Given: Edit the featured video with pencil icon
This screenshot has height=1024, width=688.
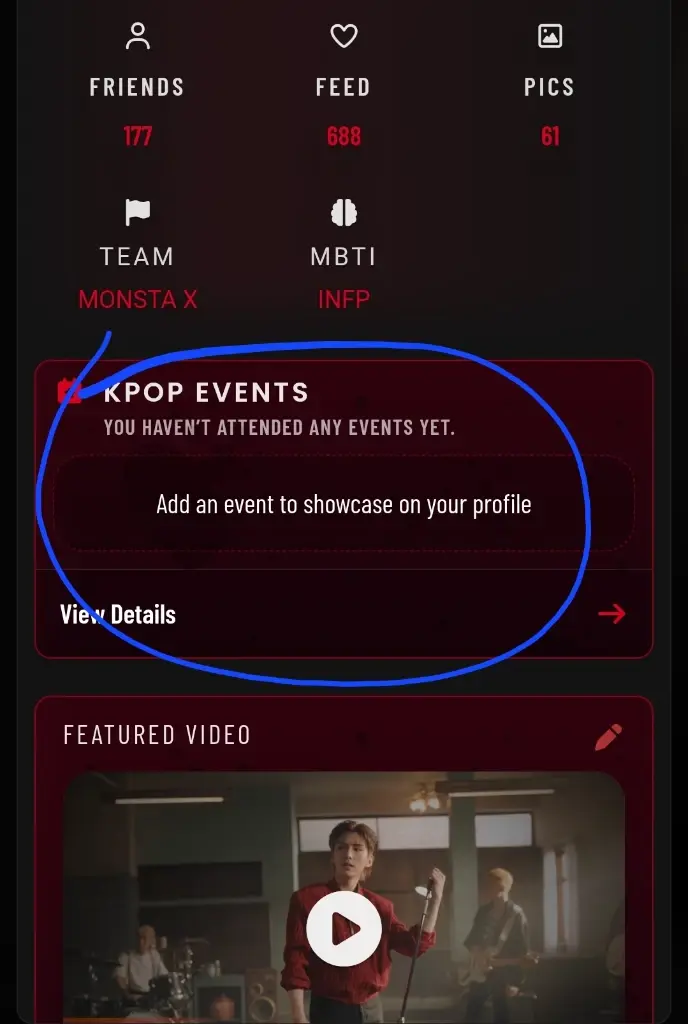Looking at the screenshot, I should pos(608,737).
